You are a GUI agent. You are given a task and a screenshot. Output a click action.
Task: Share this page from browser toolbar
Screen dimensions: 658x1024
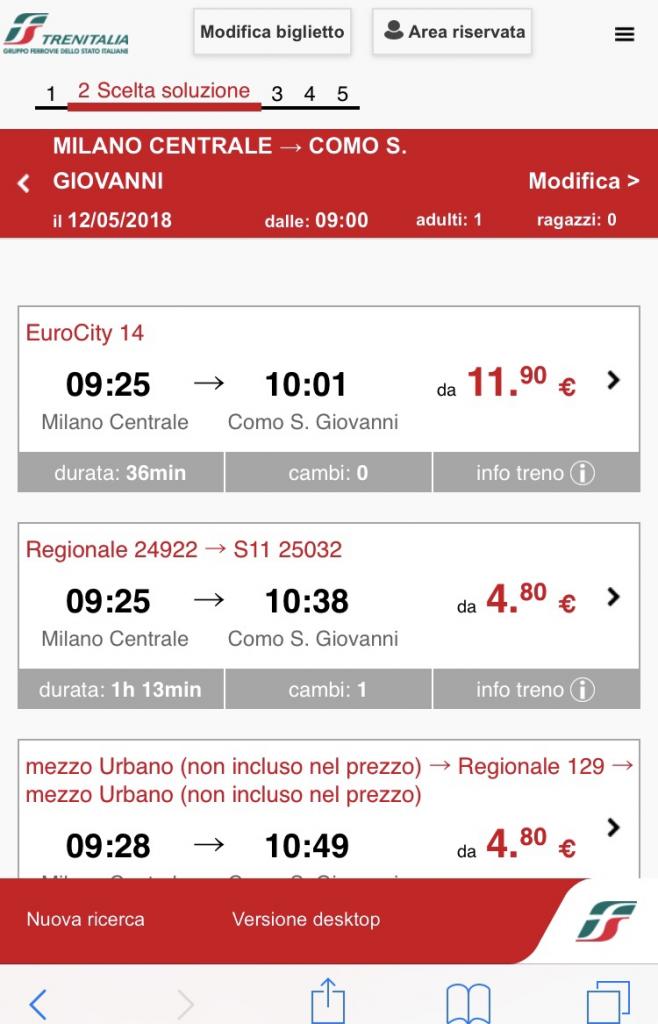coord(326,1000)
